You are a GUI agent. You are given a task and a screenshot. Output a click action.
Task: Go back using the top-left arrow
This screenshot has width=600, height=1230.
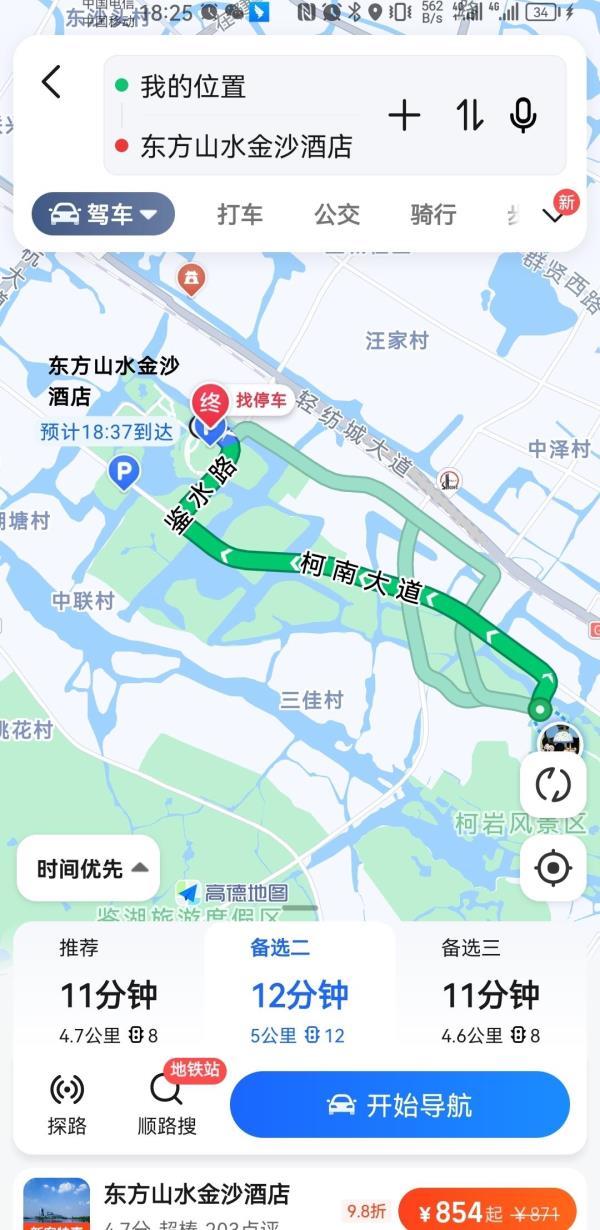coord(52,82)
